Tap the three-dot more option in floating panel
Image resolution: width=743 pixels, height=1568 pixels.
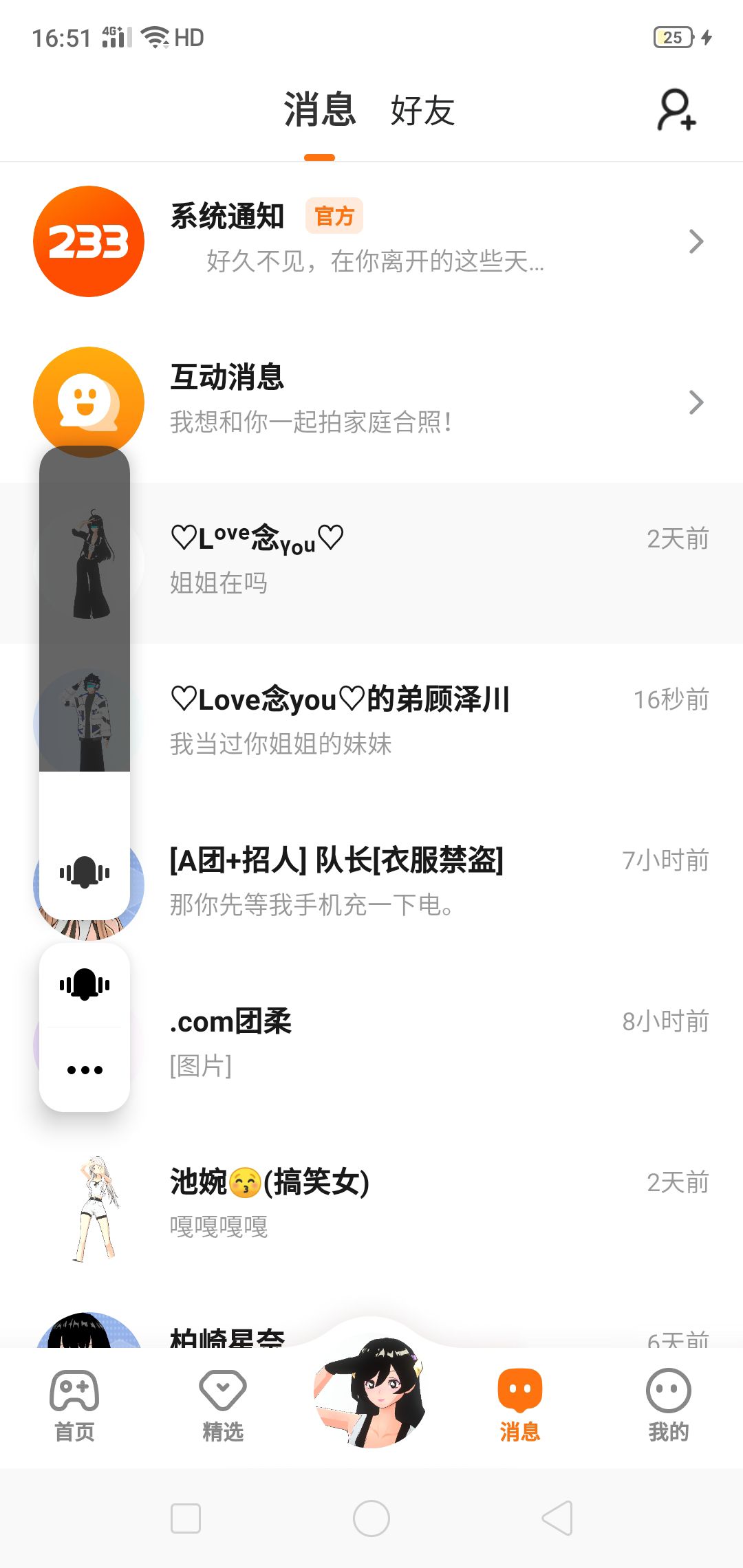click(85, 1070)
